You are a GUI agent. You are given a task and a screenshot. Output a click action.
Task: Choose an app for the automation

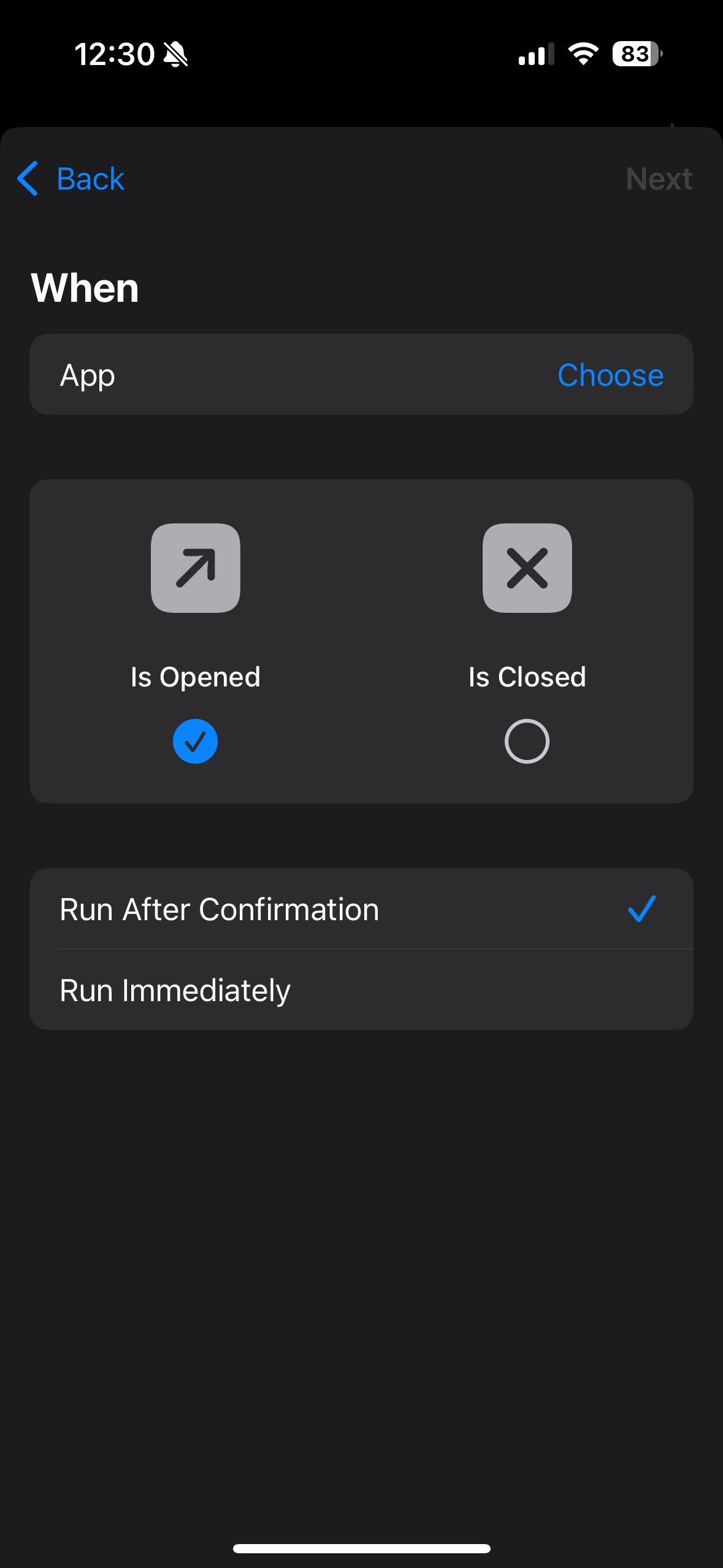(610, 375)
